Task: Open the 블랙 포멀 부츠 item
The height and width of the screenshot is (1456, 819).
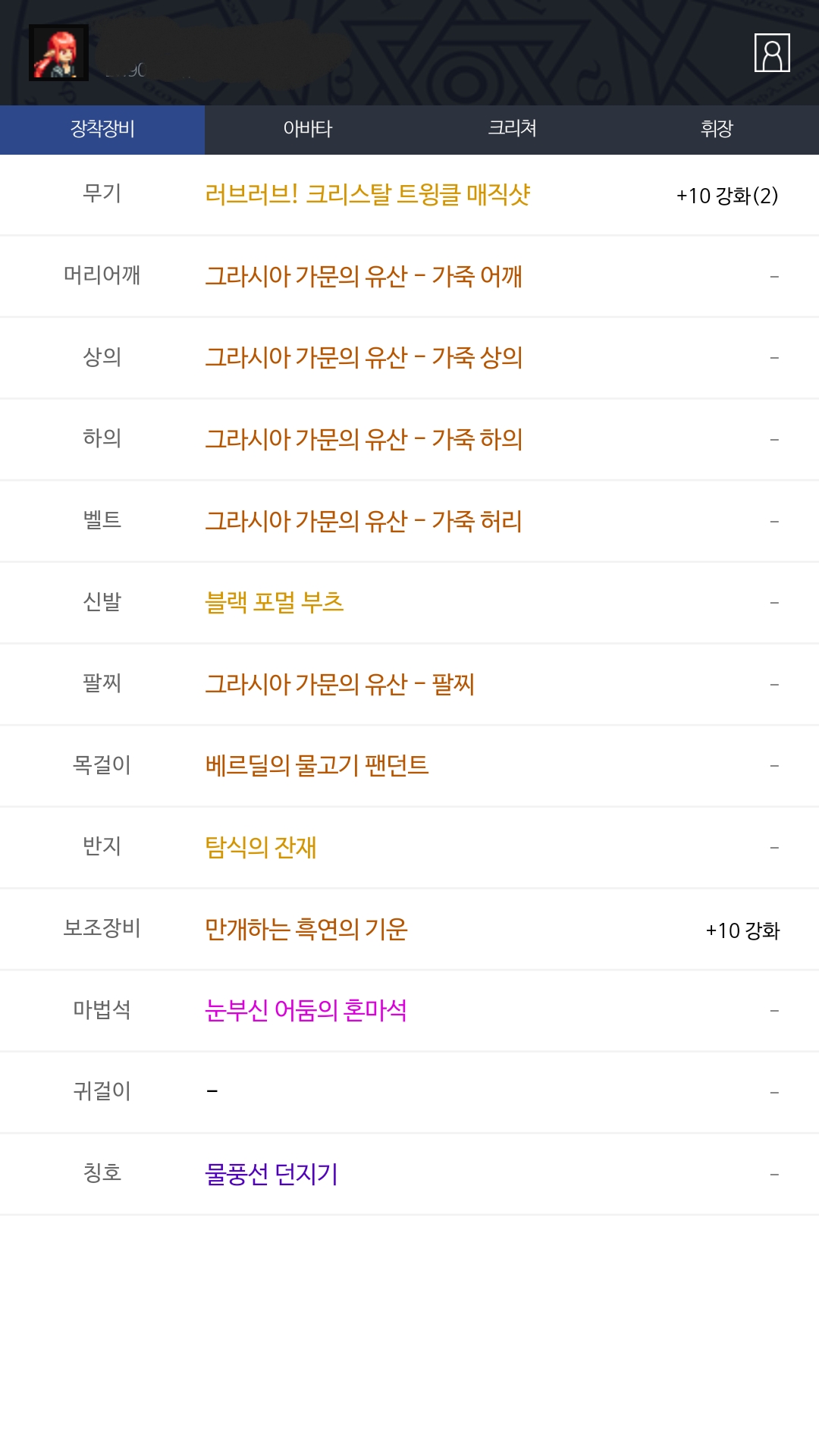Action: (274, 602)
